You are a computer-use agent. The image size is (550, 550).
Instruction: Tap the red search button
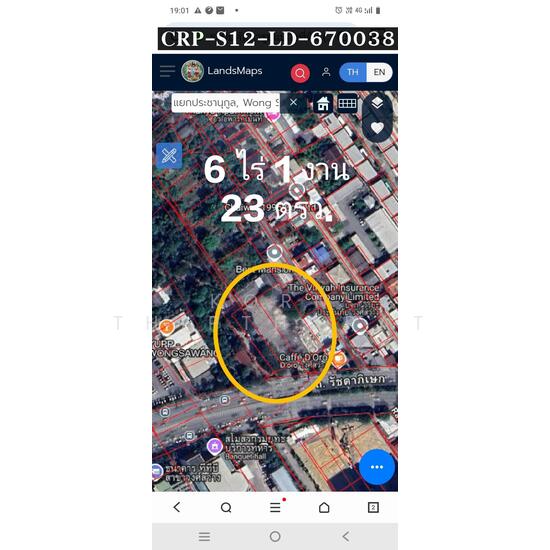point(300,73)
